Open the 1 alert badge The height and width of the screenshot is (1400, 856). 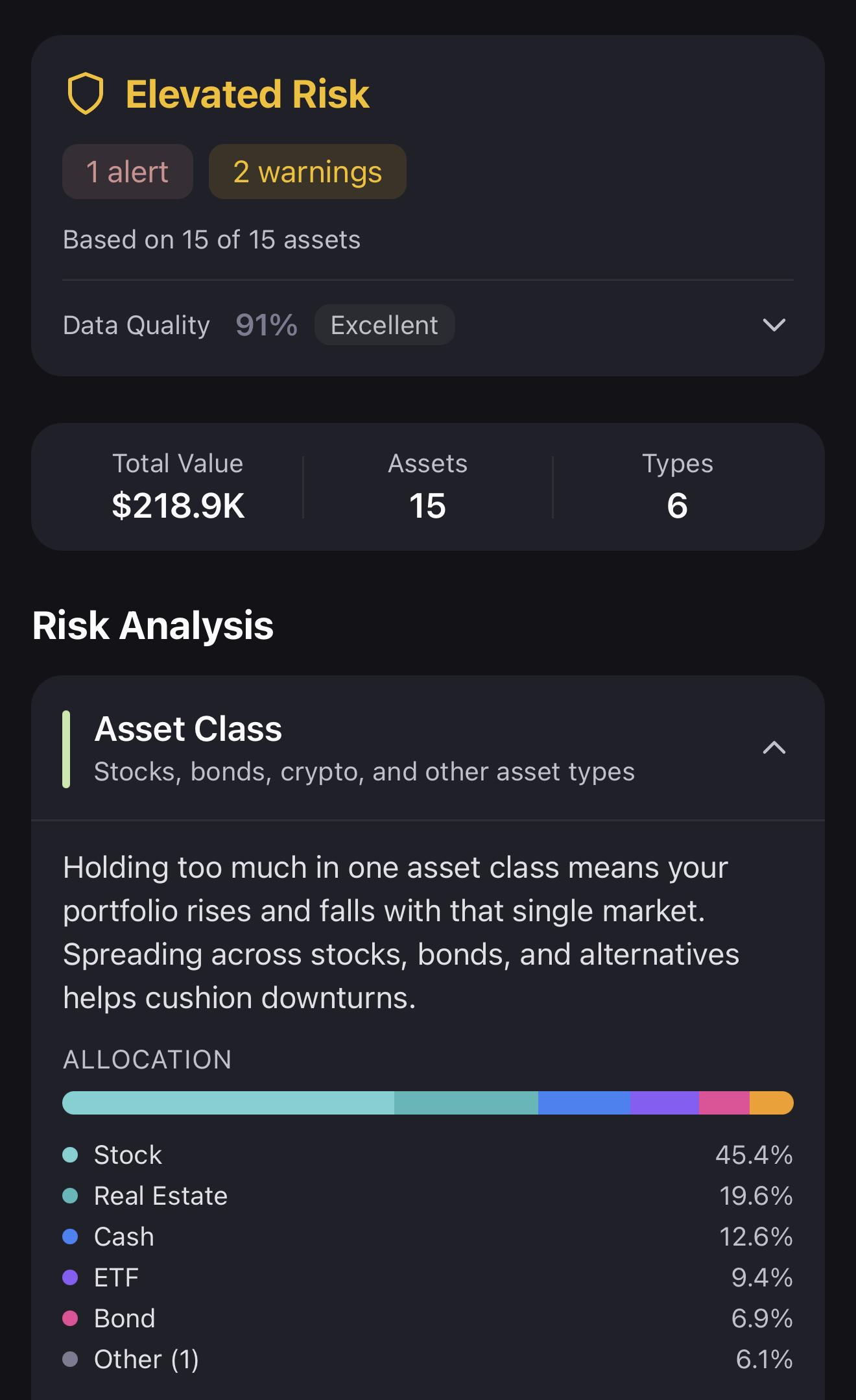point(127,171)
